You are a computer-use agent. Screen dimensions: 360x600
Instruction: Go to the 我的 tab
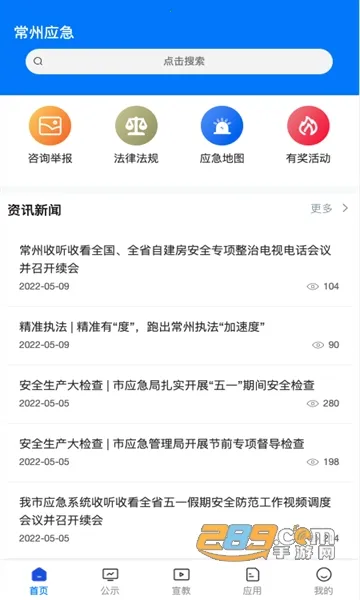point(324,581)
